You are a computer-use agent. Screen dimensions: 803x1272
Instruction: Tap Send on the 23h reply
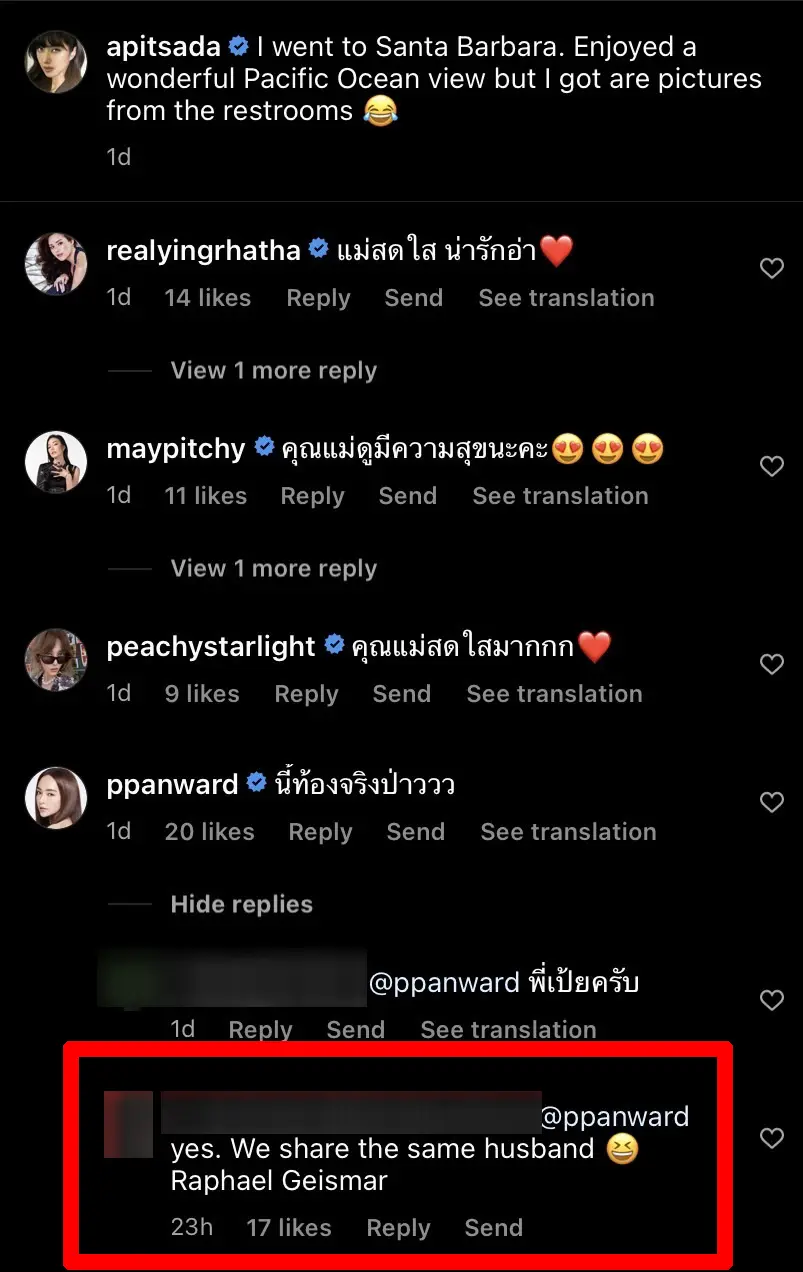tap(493, 1228)
